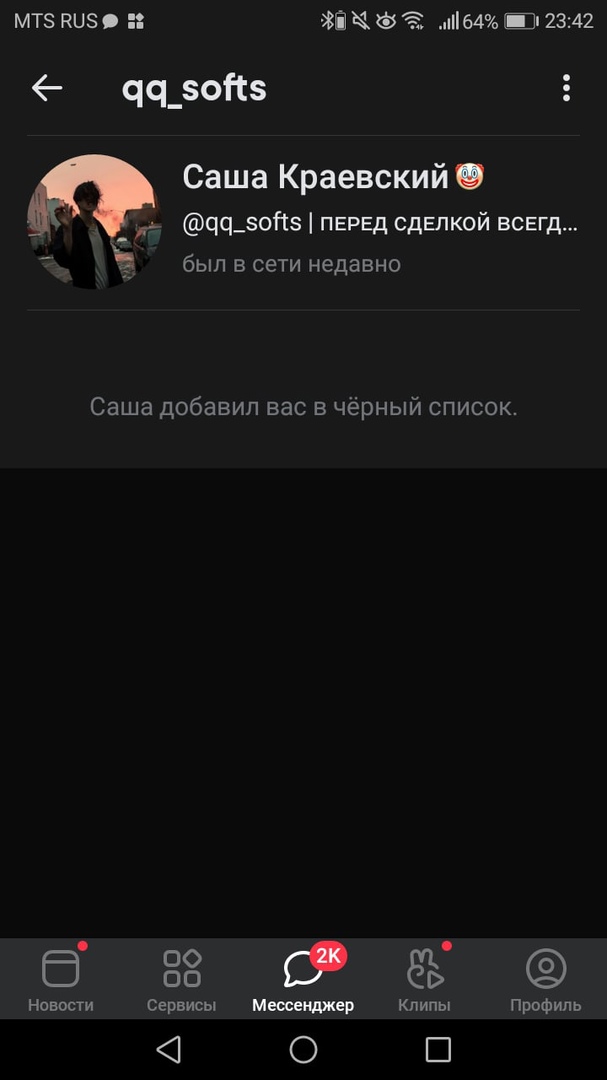
Task: Switch to the Новости tab
Action: point(60,980)
